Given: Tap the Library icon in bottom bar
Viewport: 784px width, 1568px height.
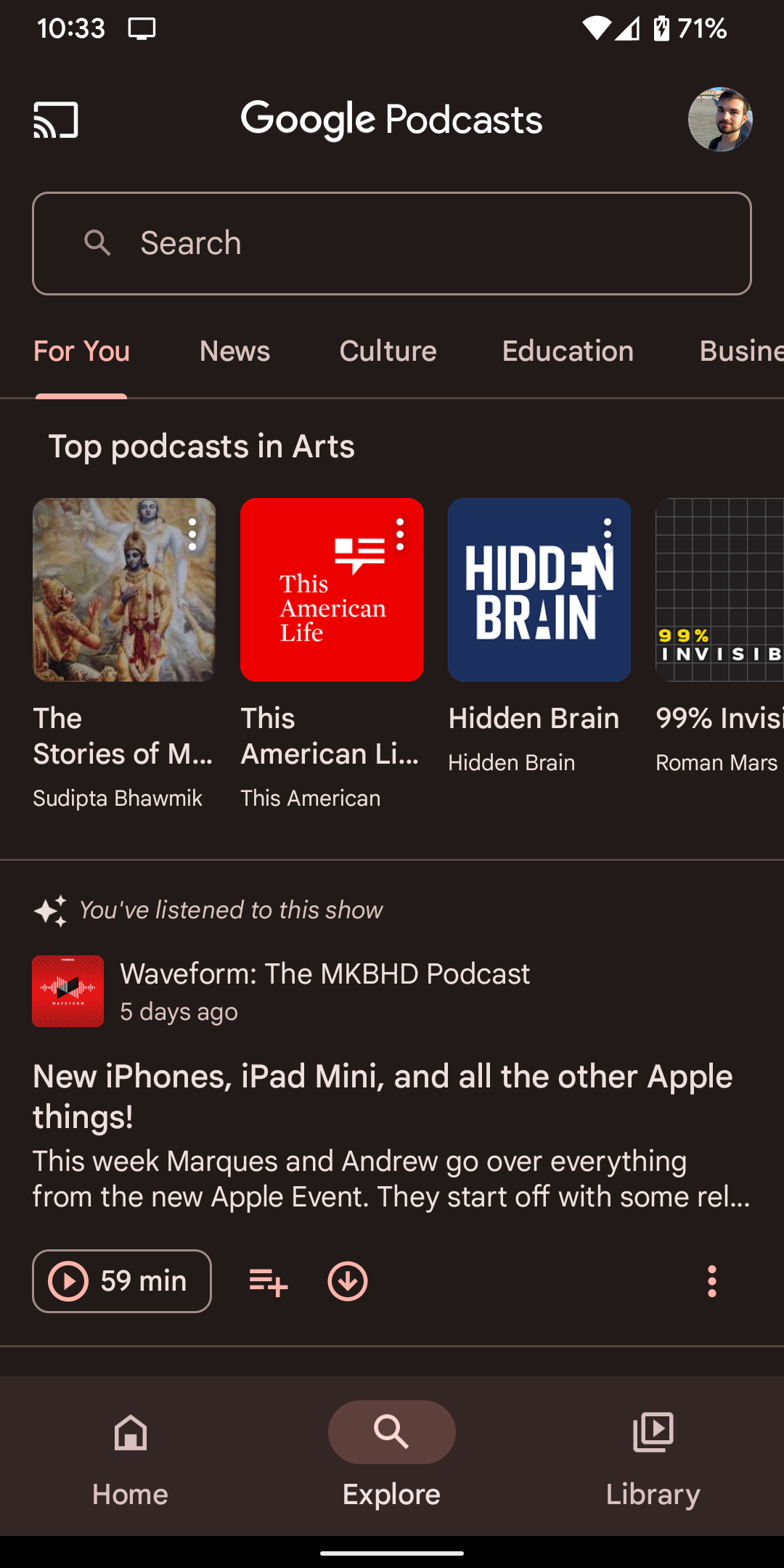Looking at the screenshot, I should click(652, 1432).
